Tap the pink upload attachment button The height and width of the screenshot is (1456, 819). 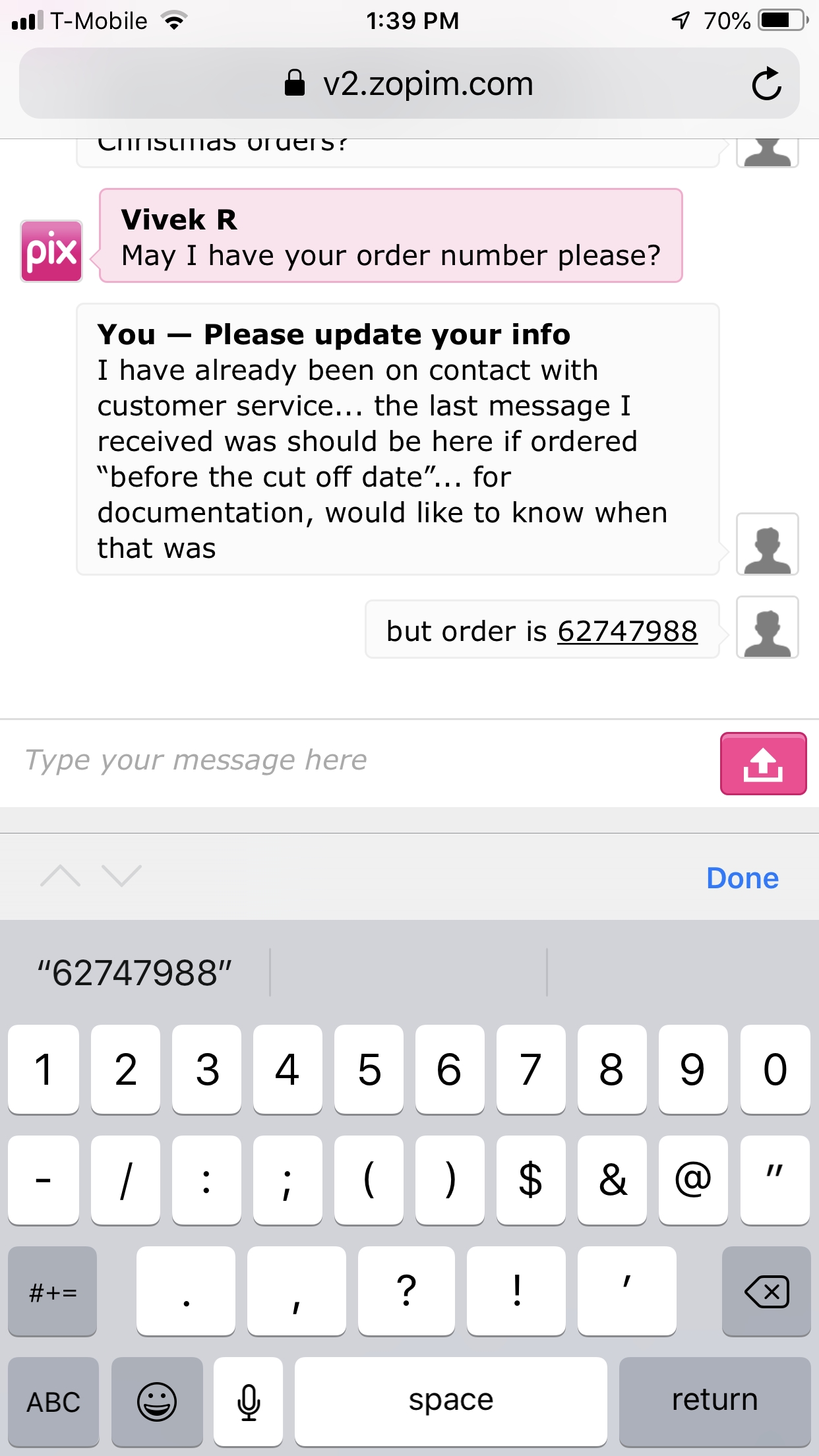(x=763, y=764)
